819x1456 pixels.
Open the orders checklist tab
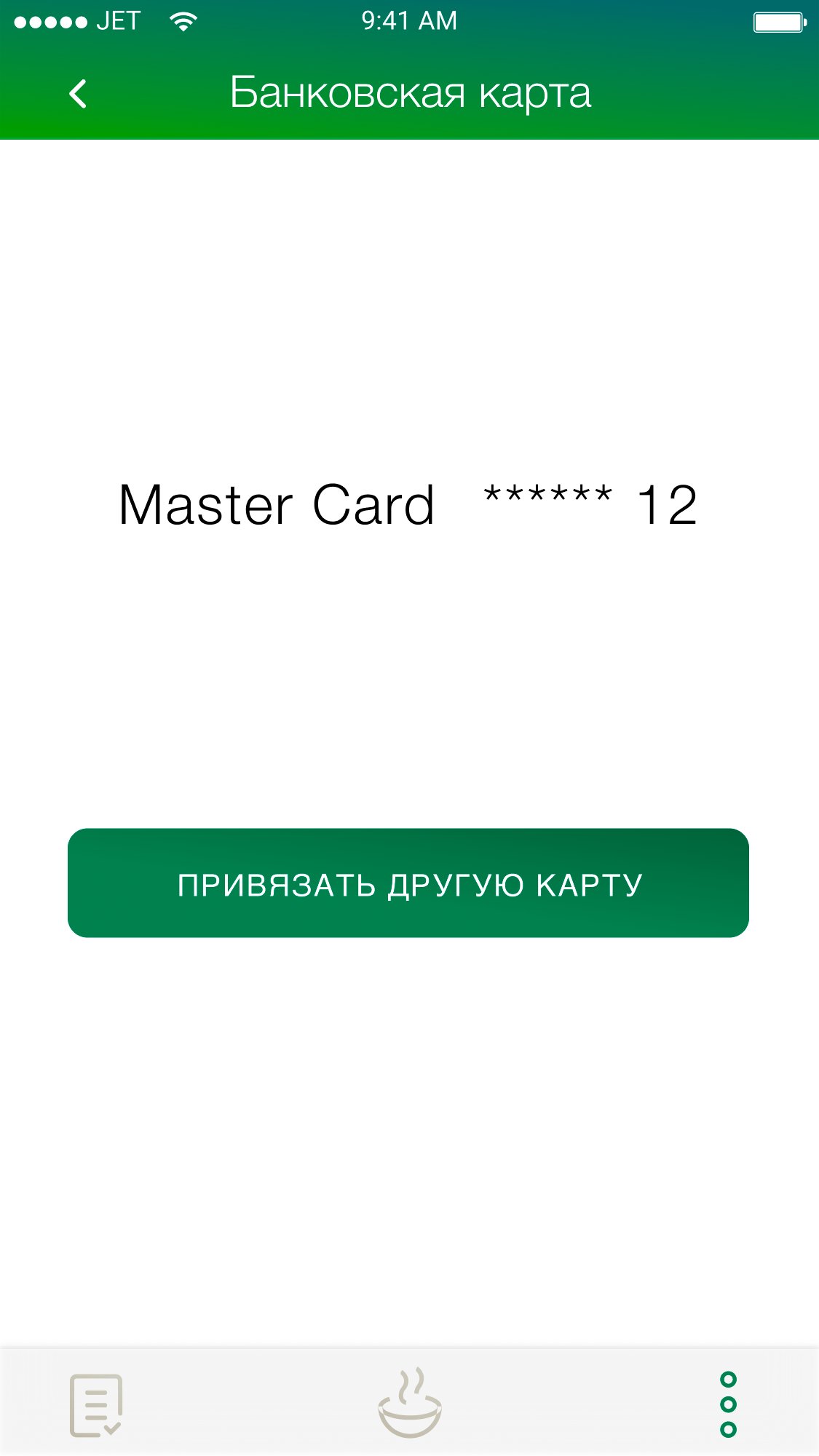tap(95, 1405)
